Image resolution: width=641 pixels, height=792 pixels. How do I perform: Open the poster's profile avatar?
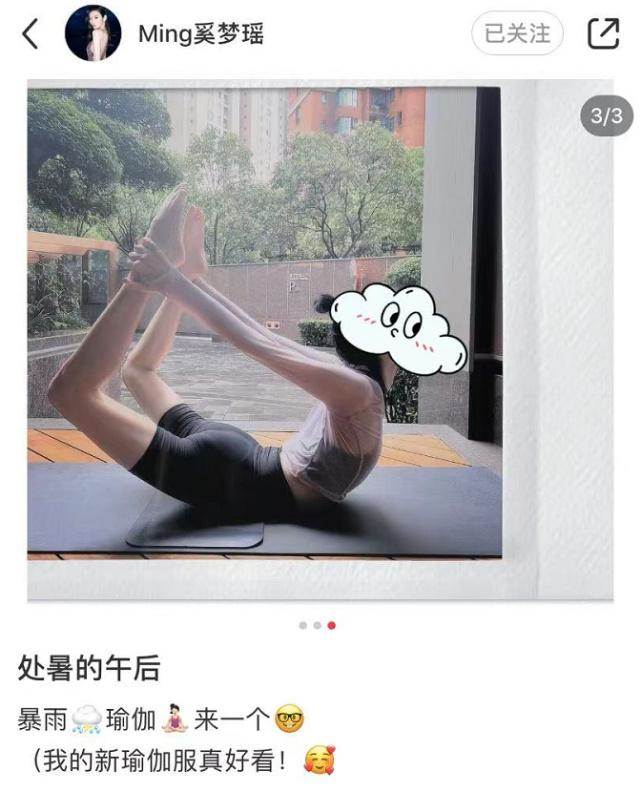pyautogui.click(x=93, y=34)
